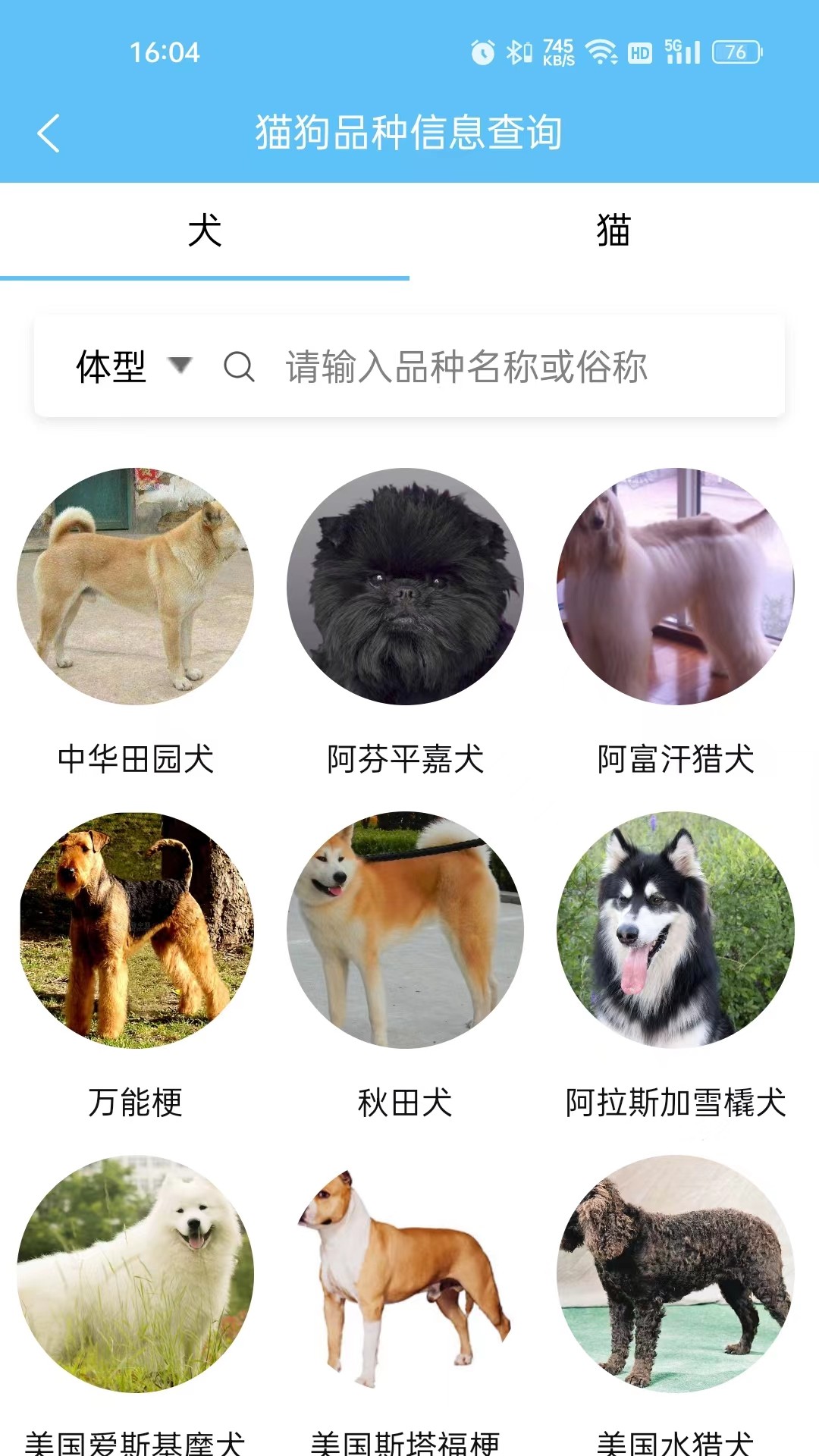The image size is (819, 1456).
Task: Expand the 体型 dropdown filter
Action: [x=133, y=367]
